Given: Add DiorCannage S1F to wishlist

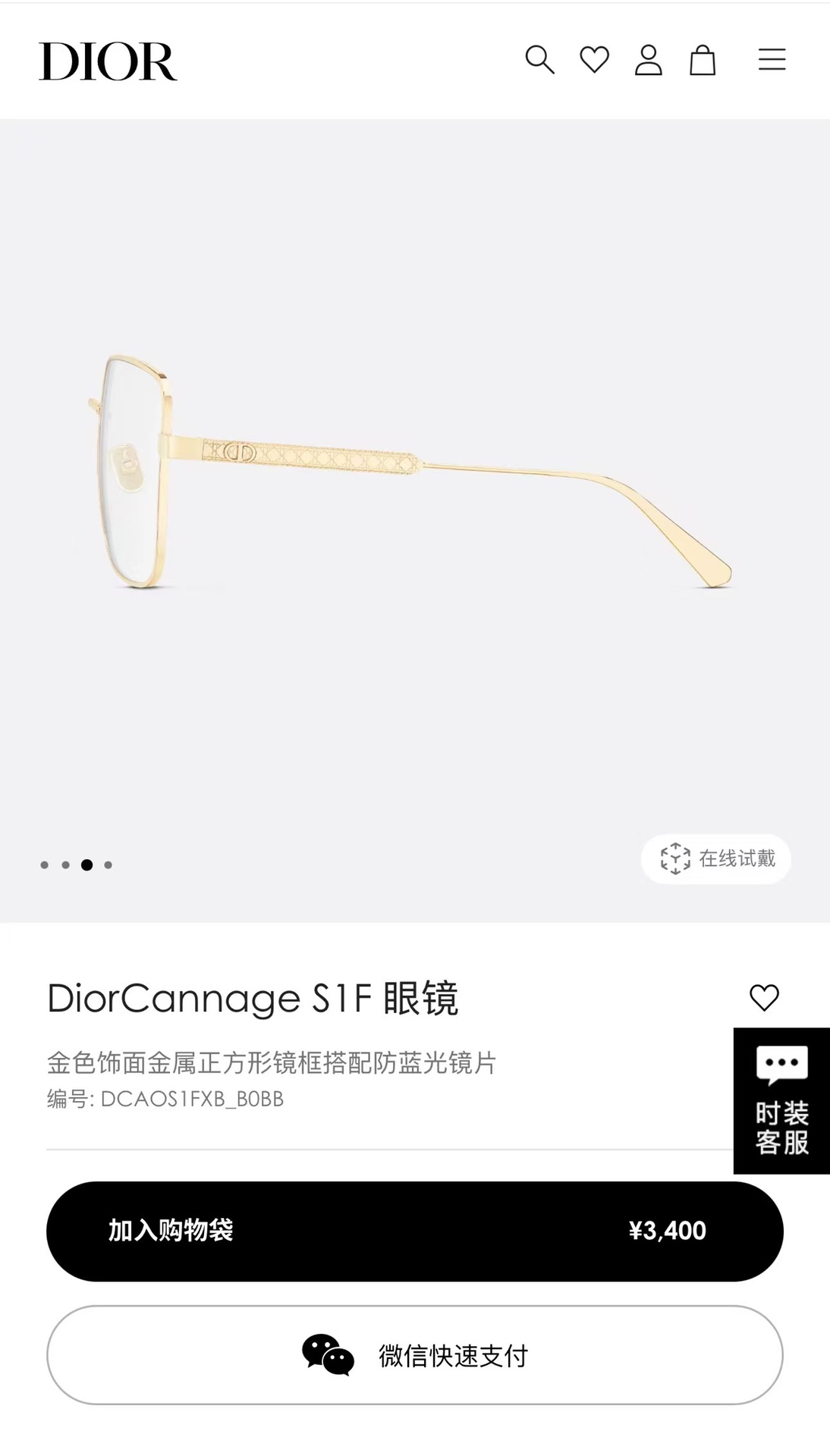Looking at the screenshot, I should click(764, 997).
